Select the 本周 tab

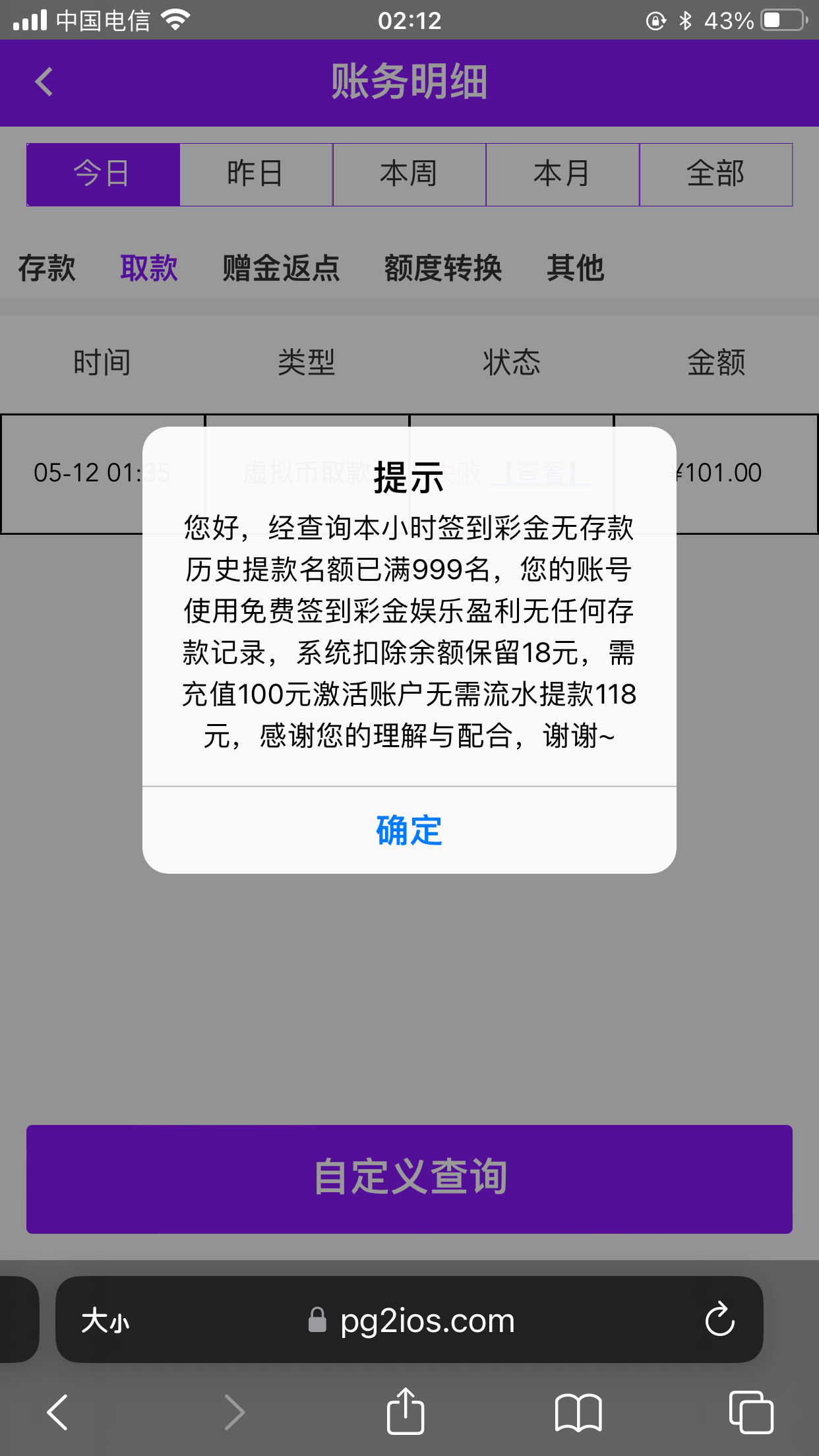click(409, 173)
